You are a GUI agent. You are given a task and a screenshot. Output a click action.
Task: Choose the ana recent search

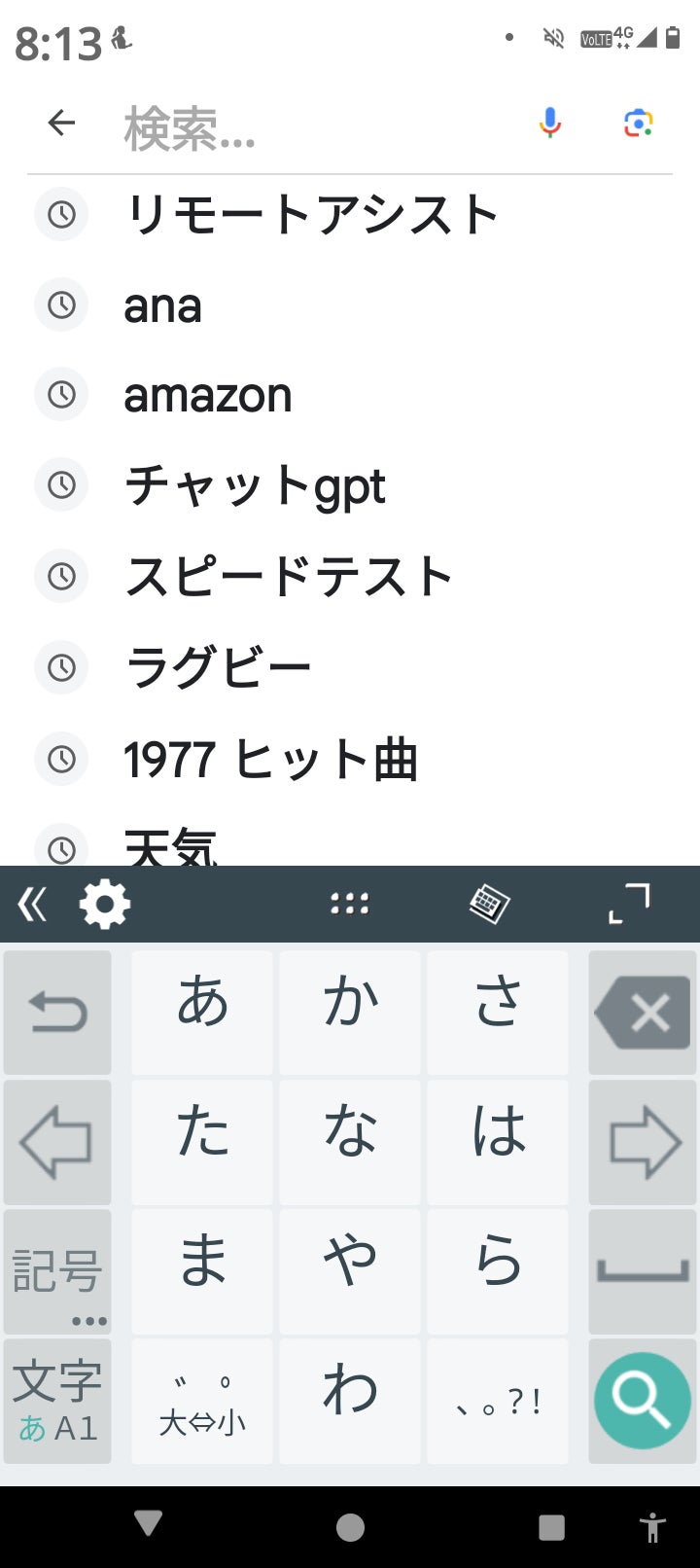pos(163,305)
